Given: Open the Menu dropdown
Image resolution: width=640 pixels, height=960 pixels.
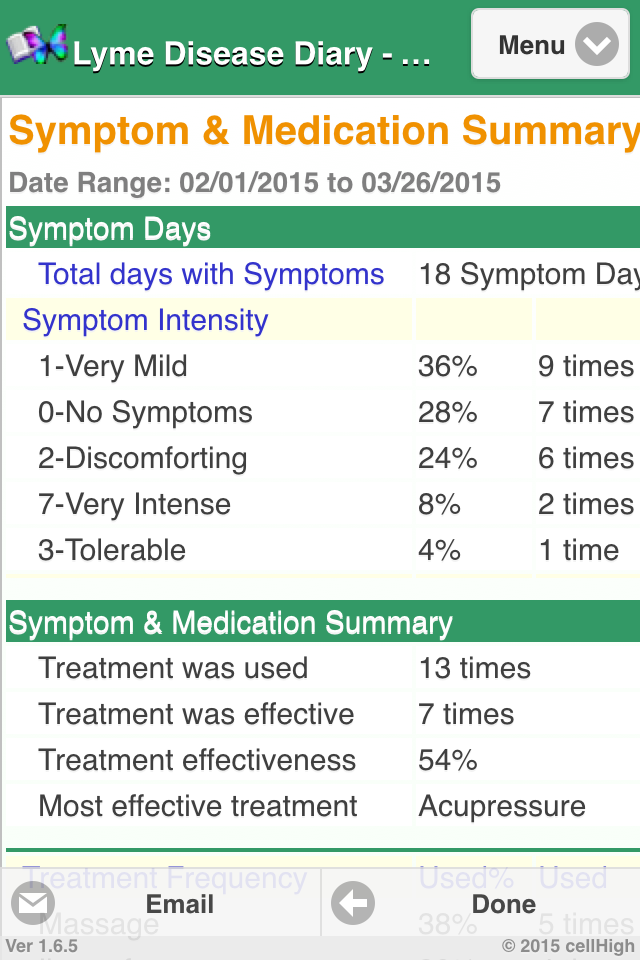Looking at the screenshot, I should tap(550, 44).
